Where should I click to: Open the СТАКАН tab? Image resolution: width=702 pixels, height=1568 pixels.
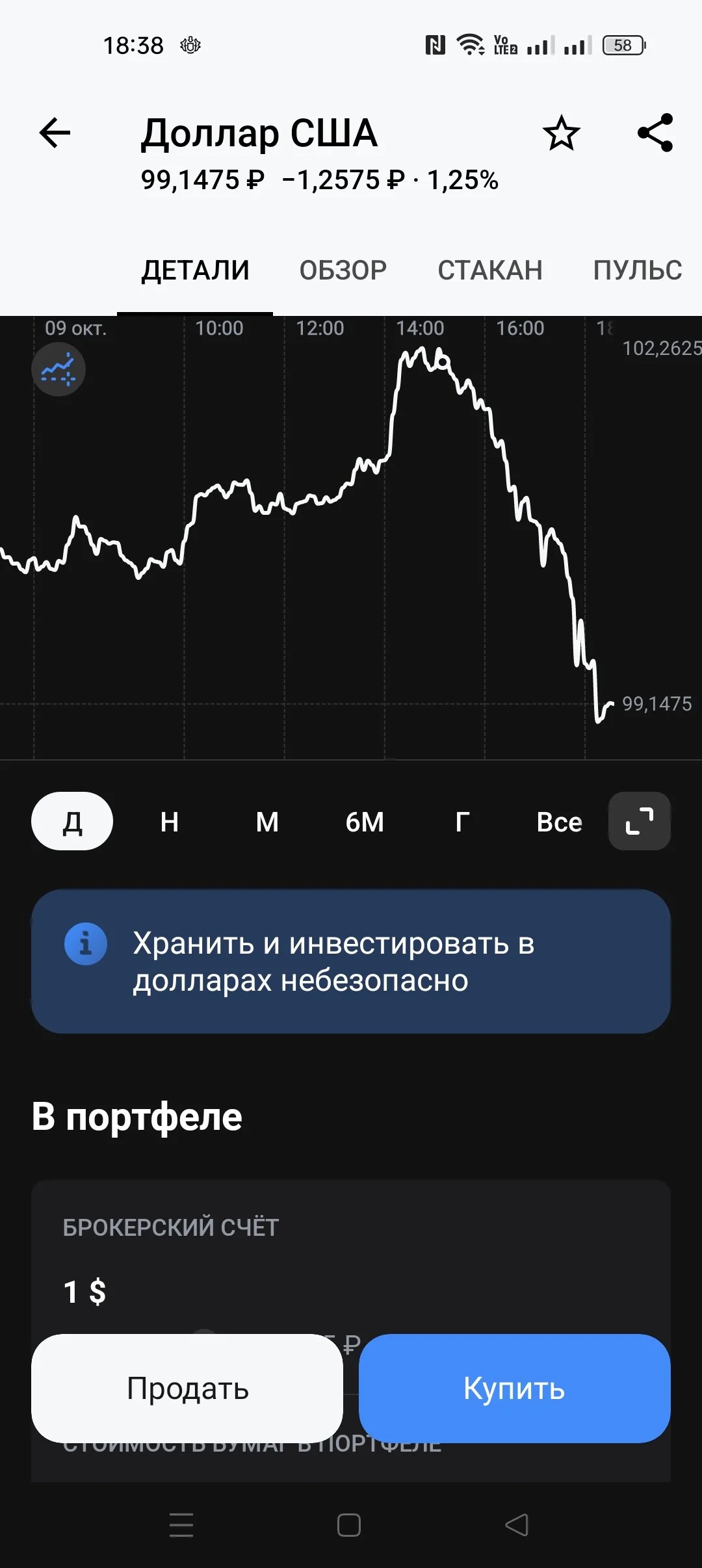pyautogui.click(x=490, y=270)
